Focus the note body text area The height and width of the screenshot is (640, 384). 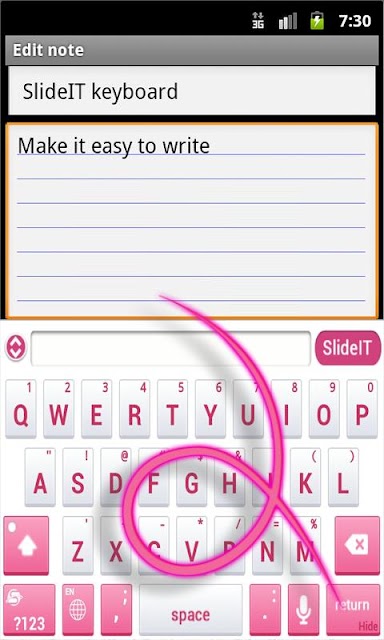[x=192, y=221]
